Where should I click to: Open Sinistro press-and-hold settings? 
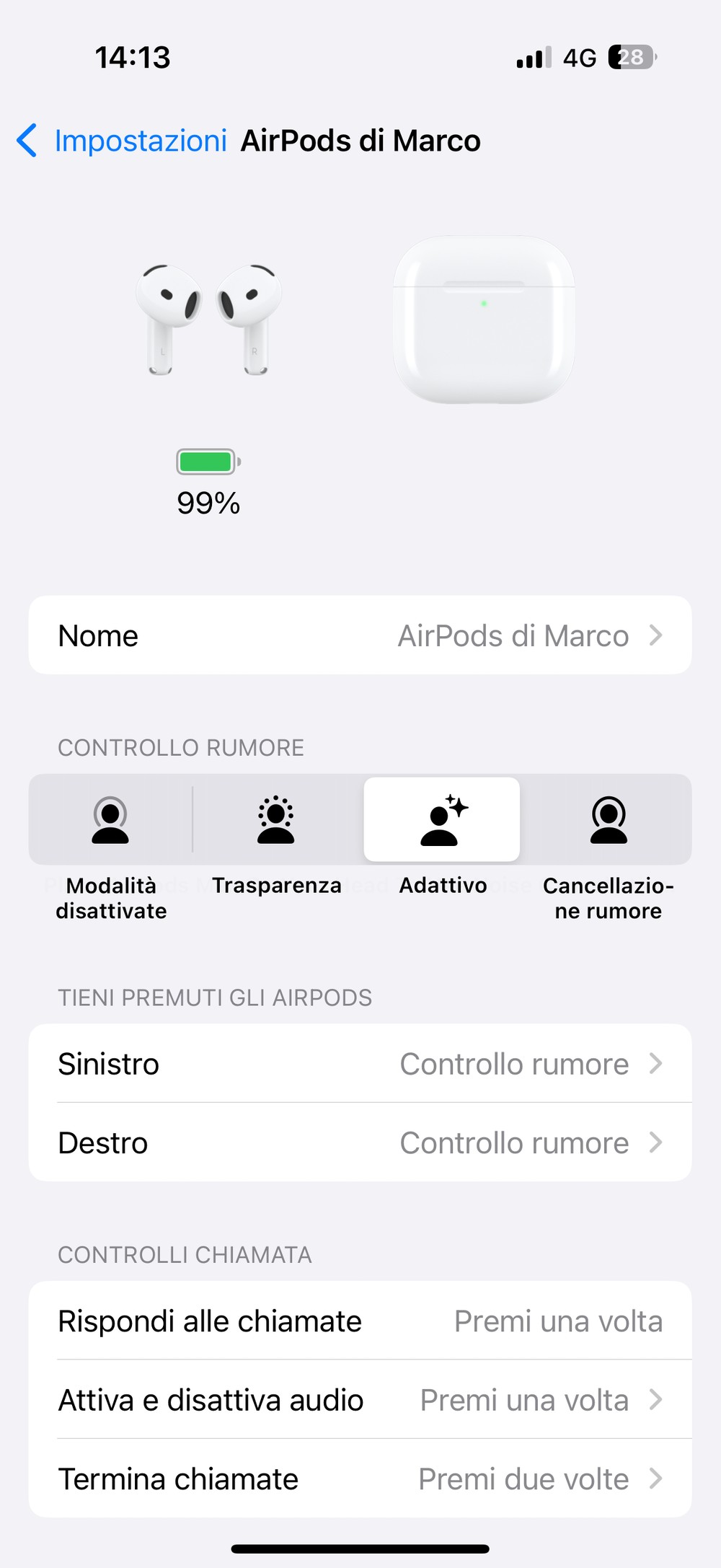pos(360,1064)
